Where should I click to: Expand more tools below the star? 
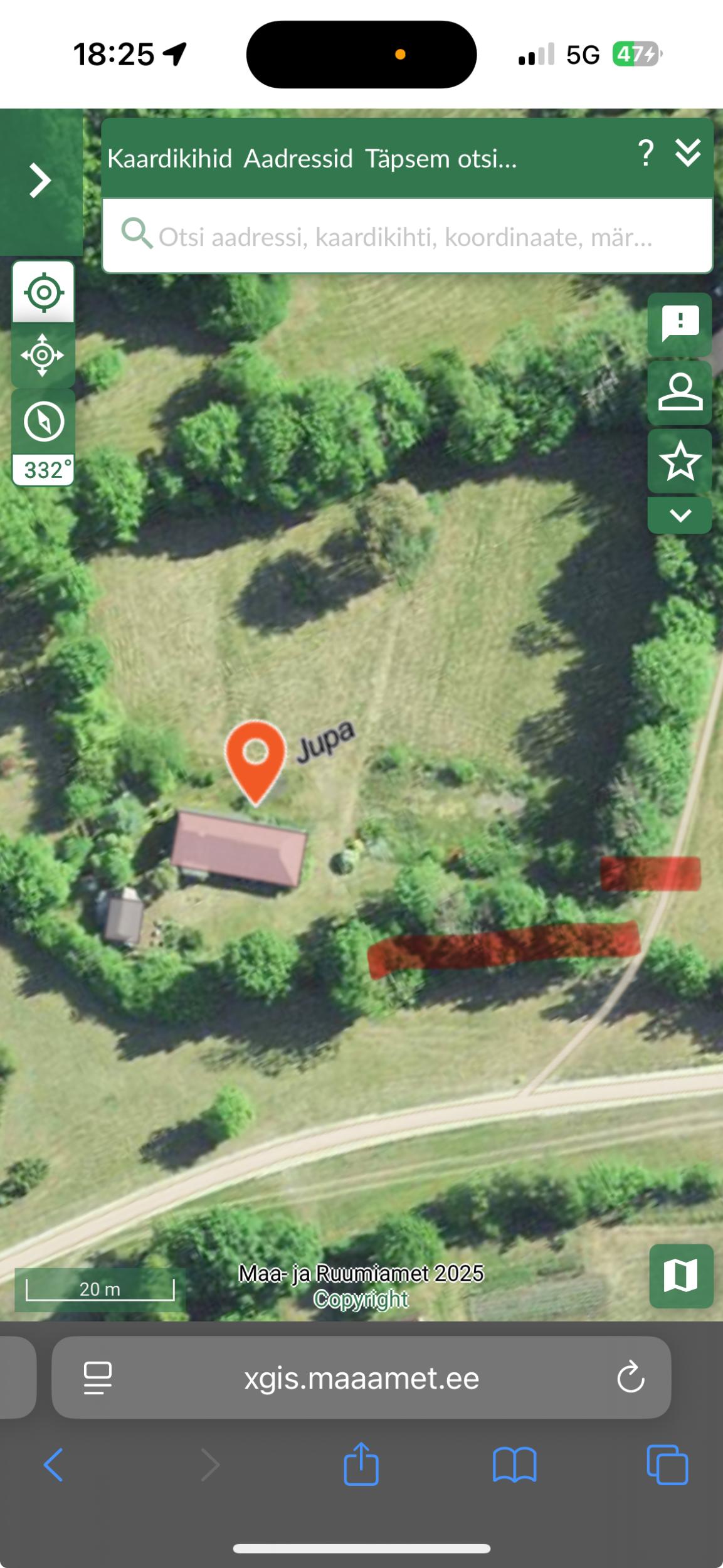[680, 516]
